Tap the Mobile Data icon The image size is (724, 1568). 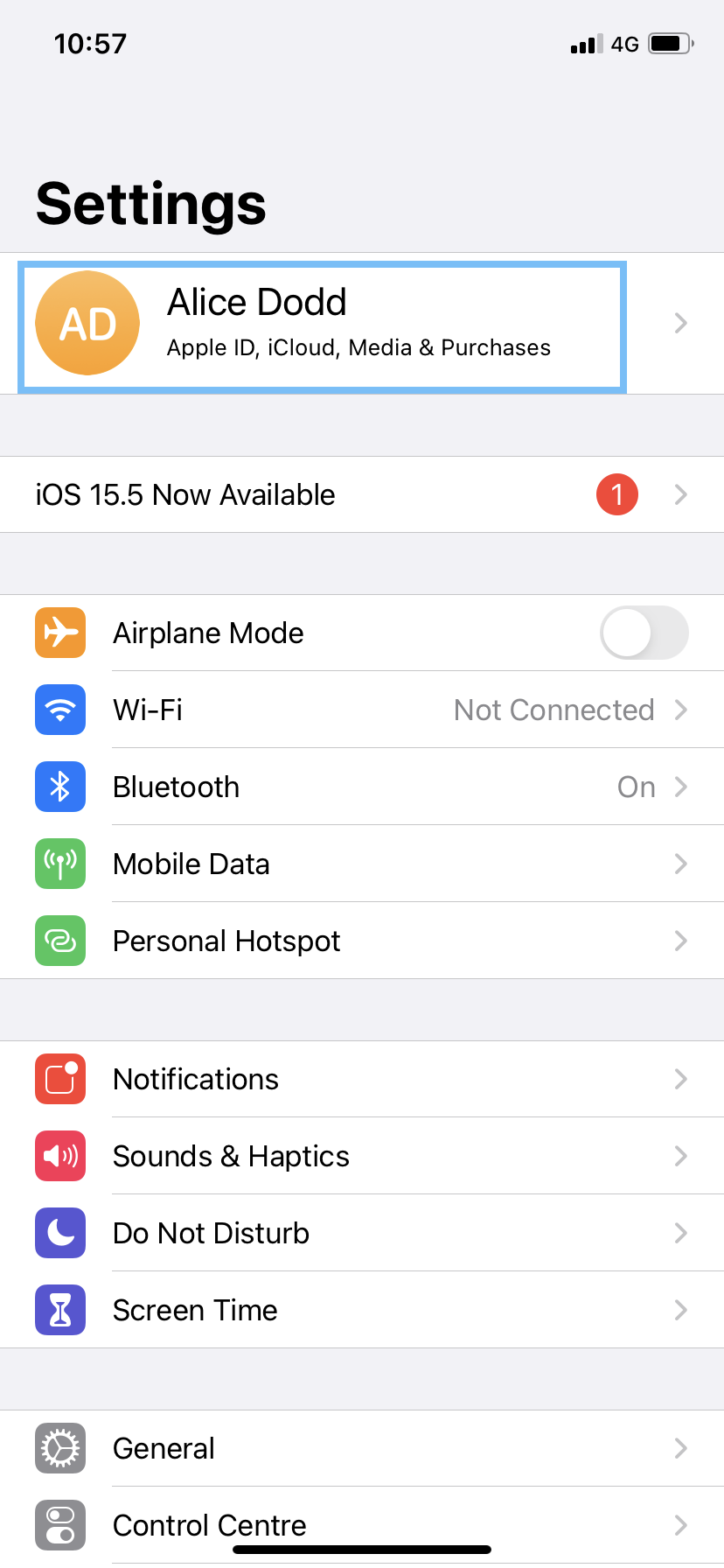[x=59, y=864]
